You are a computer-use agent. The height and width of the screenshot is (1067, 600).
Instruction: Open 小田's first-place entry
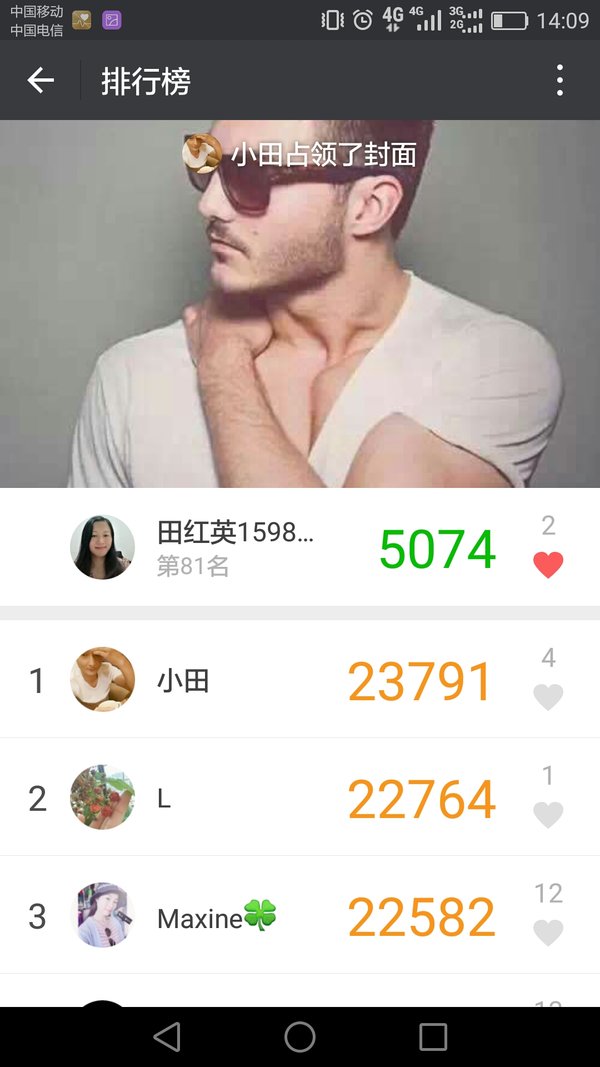(300, 679)
